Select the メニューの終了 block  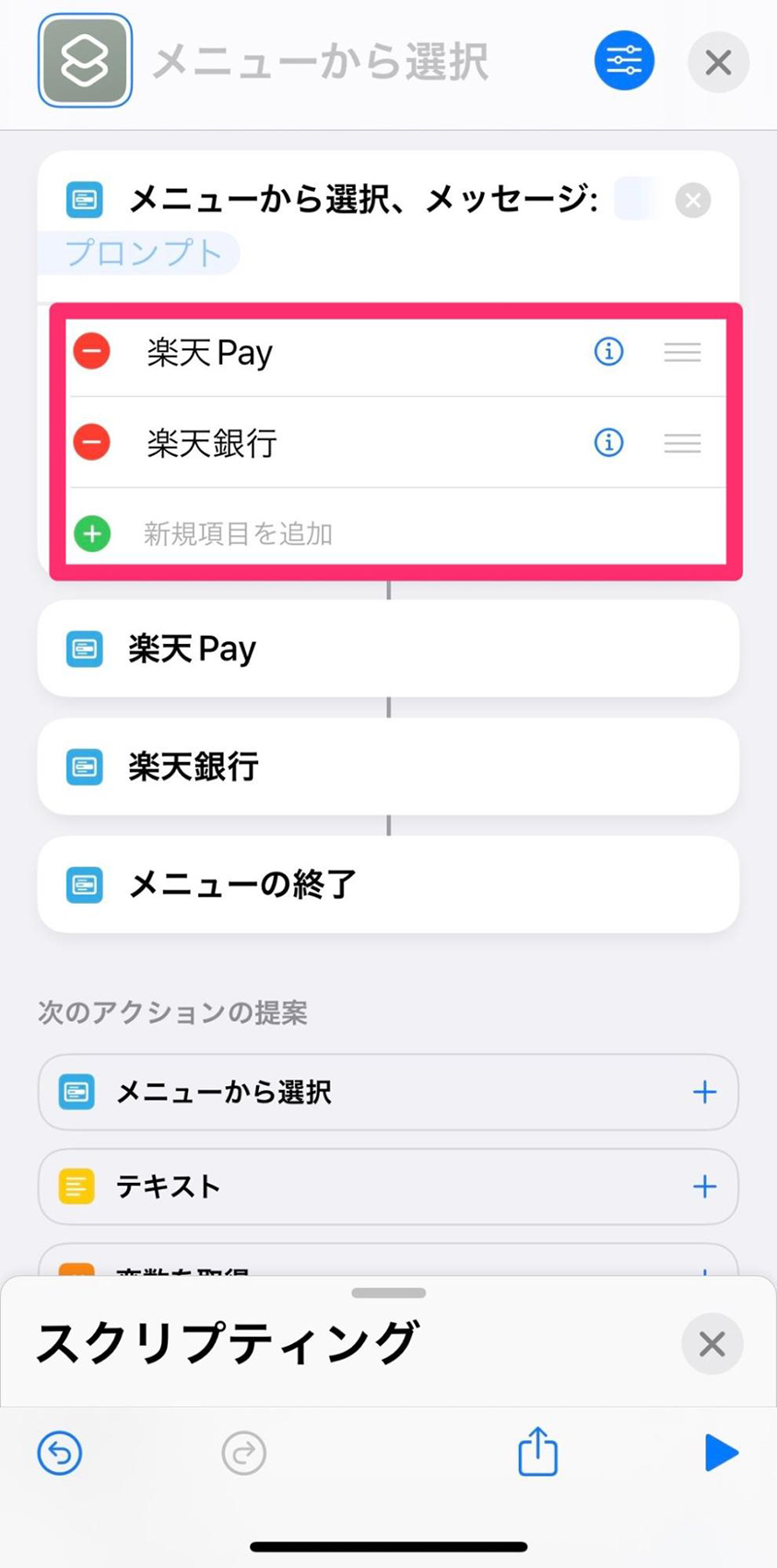coord(387,884)
